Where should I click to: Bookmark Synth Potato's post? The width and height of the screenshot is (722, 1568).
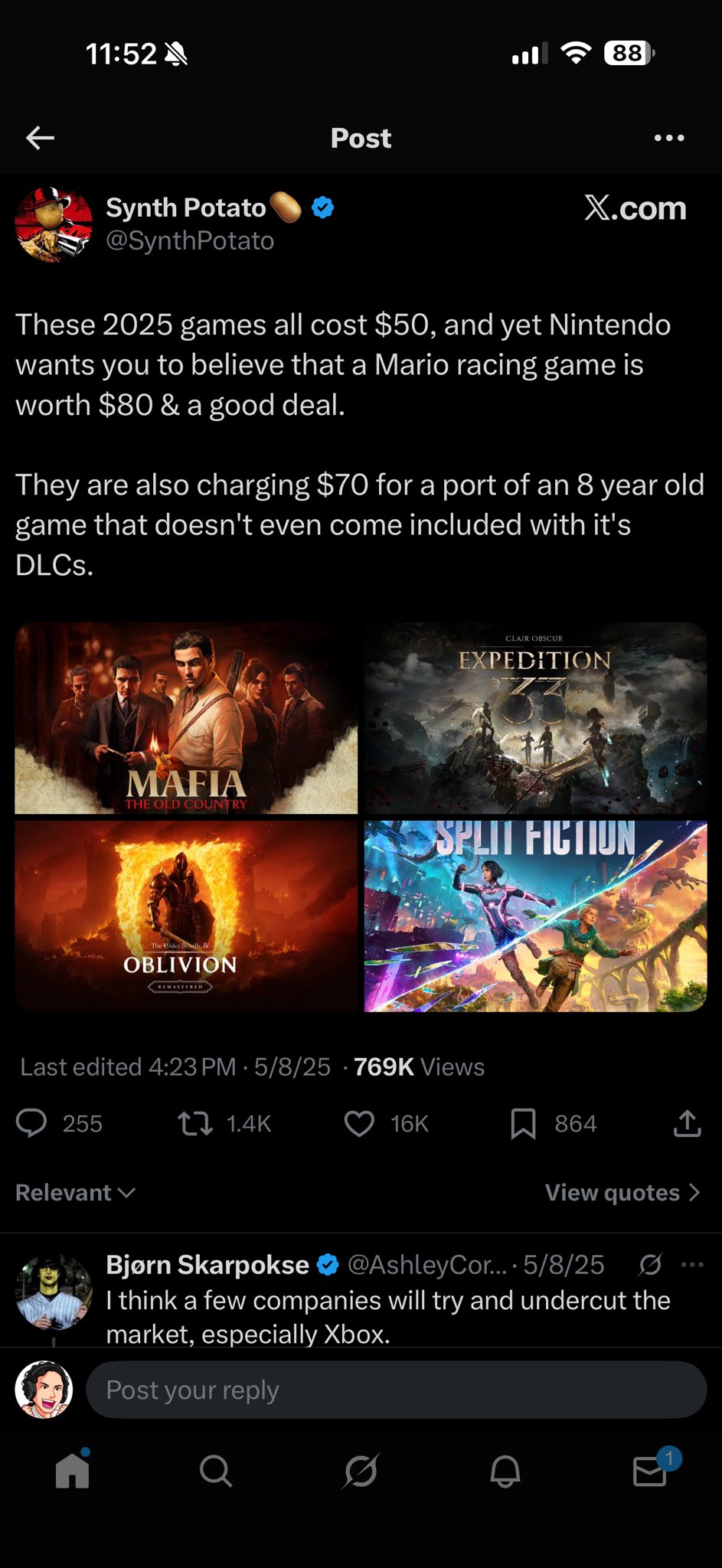coord(523,1123)
